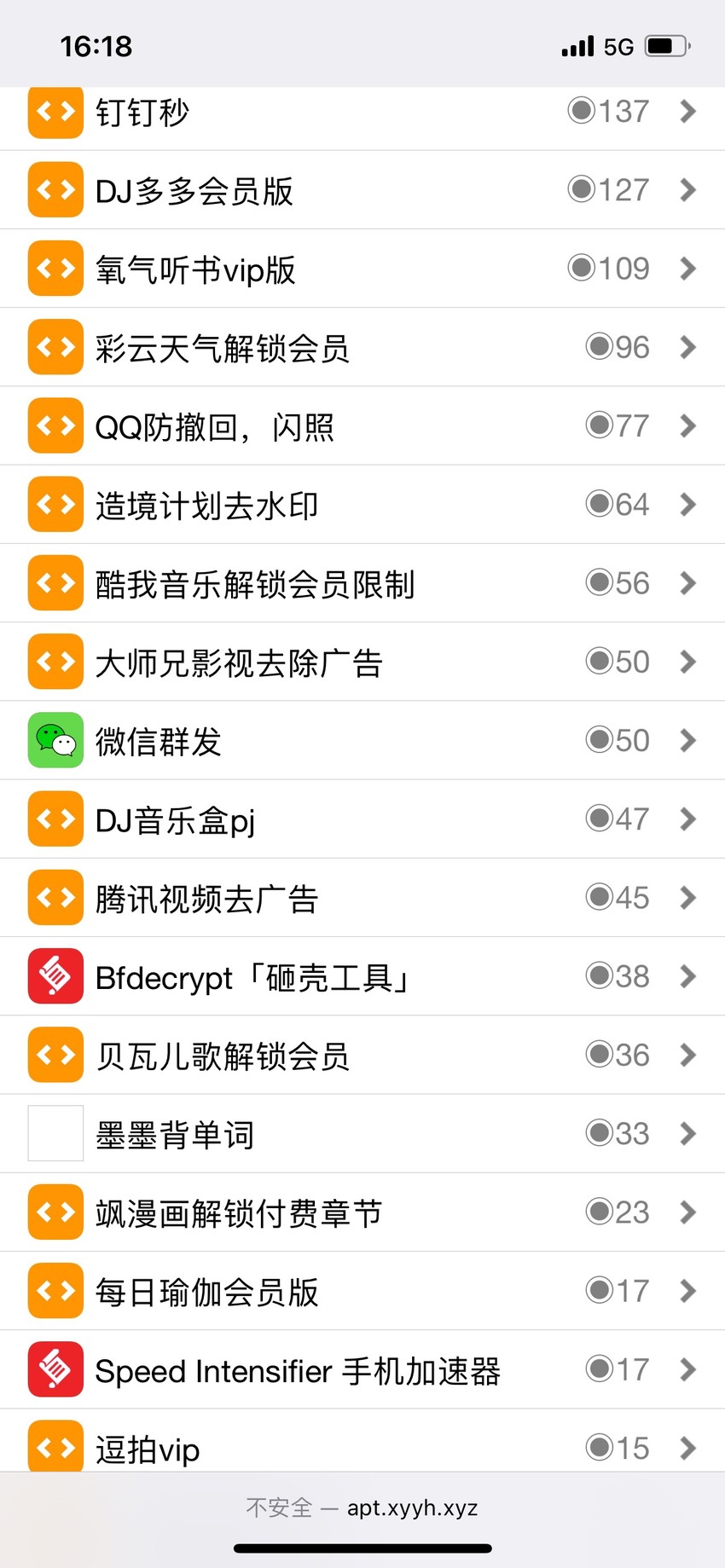Select DJ音乐盒pj entry
725x1568 pixels.
(x=362, y=819)
